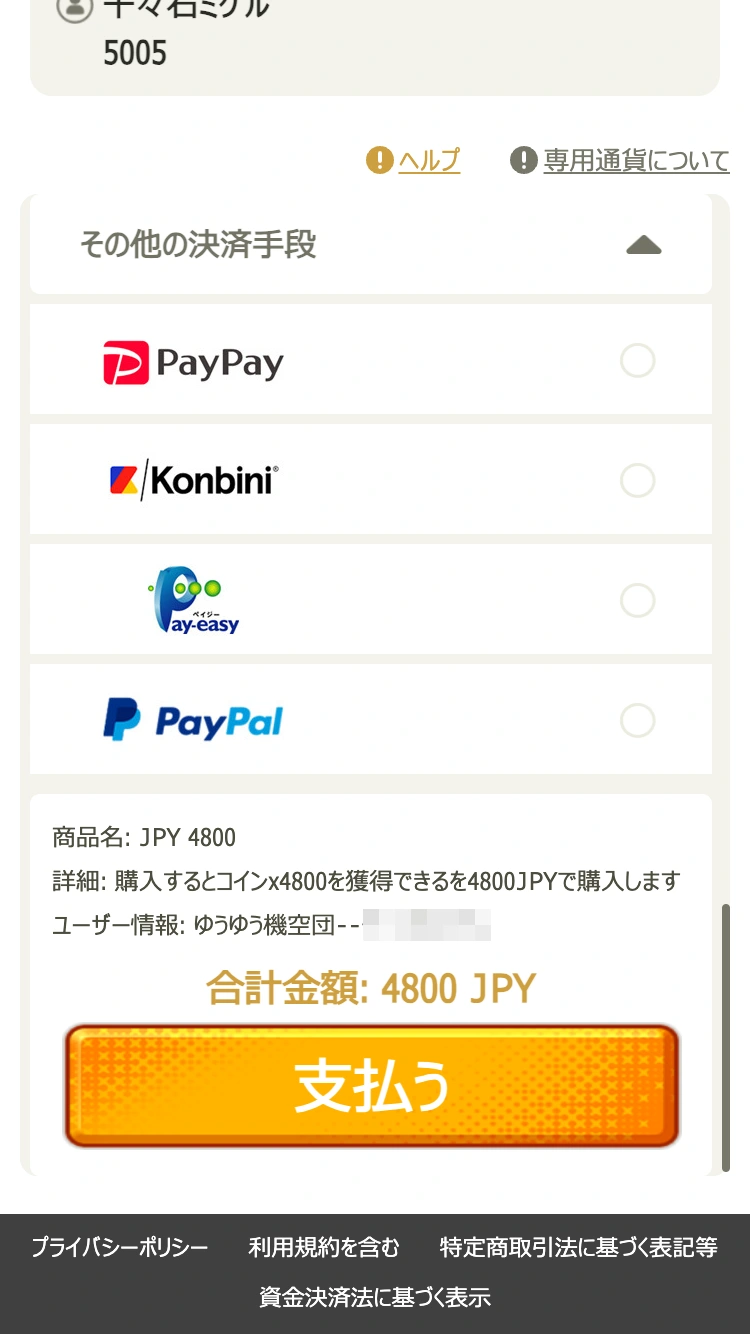Image resolution: width=750 pixels, height=1334 pixels.
Task: View 資金決済法に基づく表示
Action: click(375, 1298)
